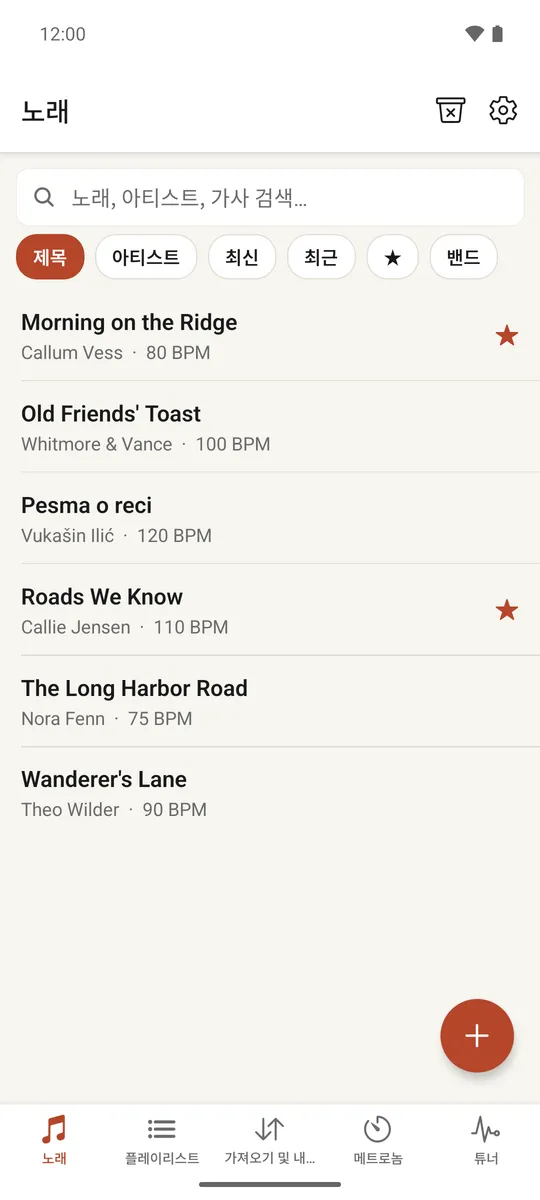Select the 최근 chip

coord(321,258)
